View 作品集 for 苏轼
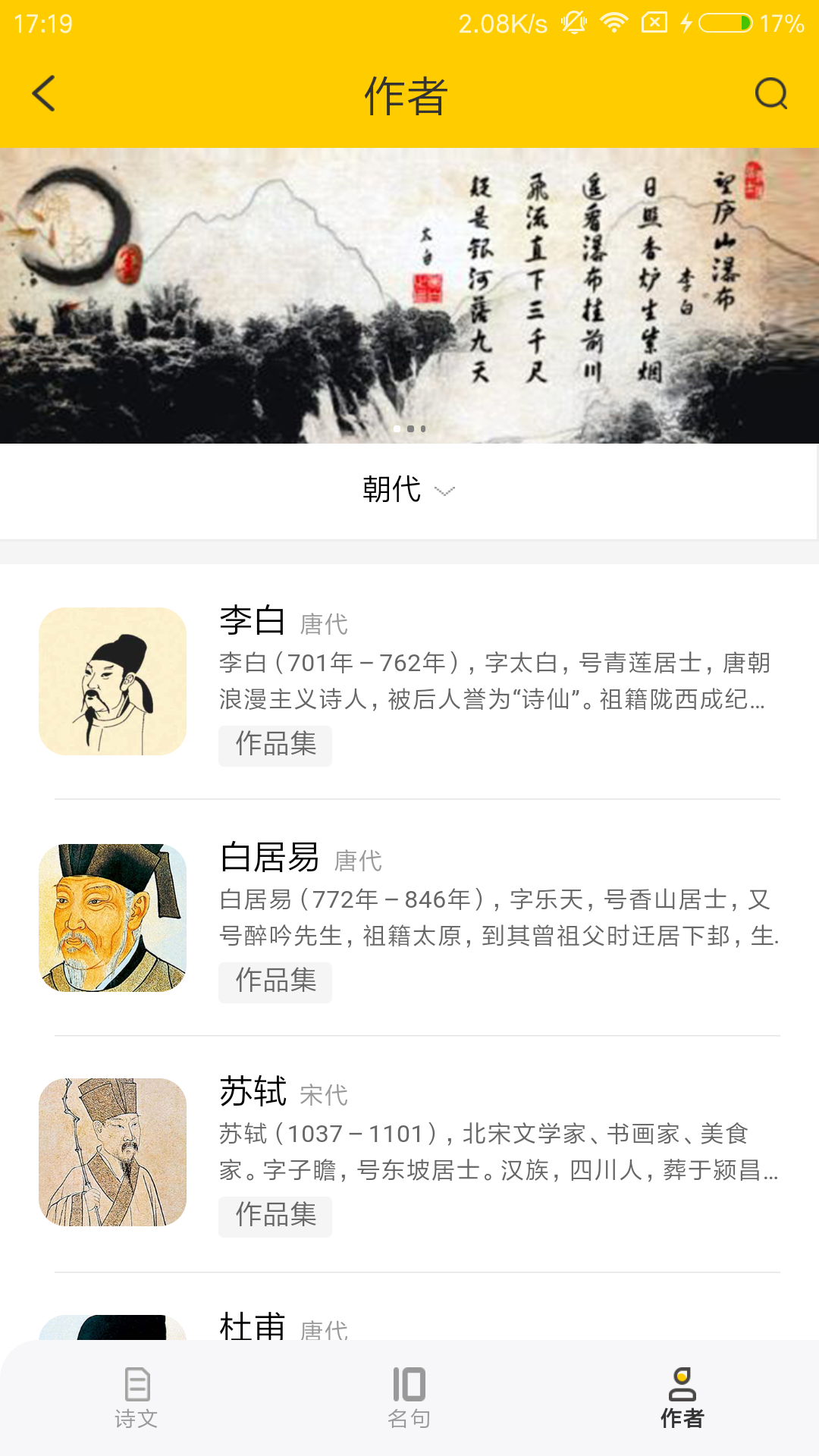Image resolution: width=819 pixels, height=1456 pixels. [275, 1216]
